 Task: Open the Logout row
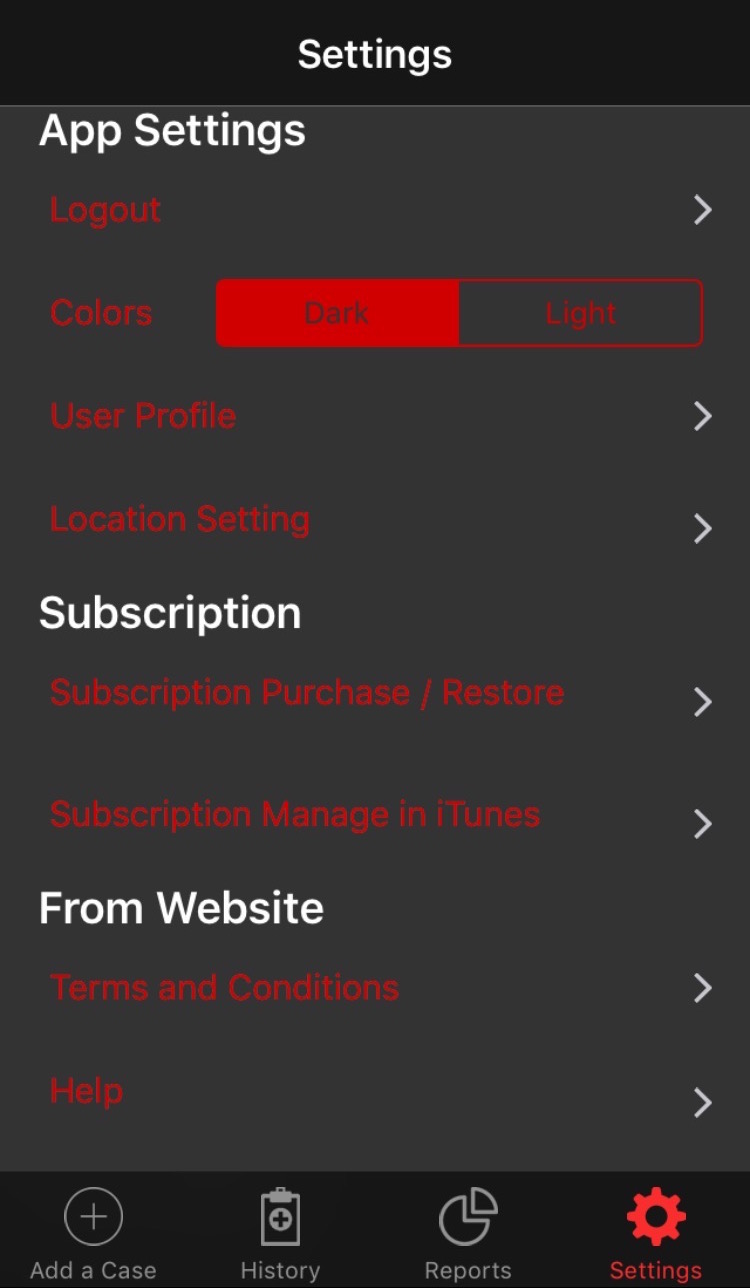pos(375,210)
